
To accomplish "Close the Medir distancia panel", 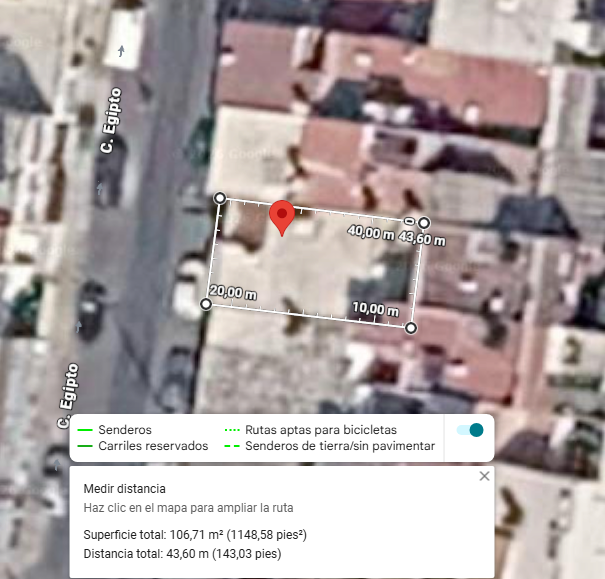I will (484, 476).
